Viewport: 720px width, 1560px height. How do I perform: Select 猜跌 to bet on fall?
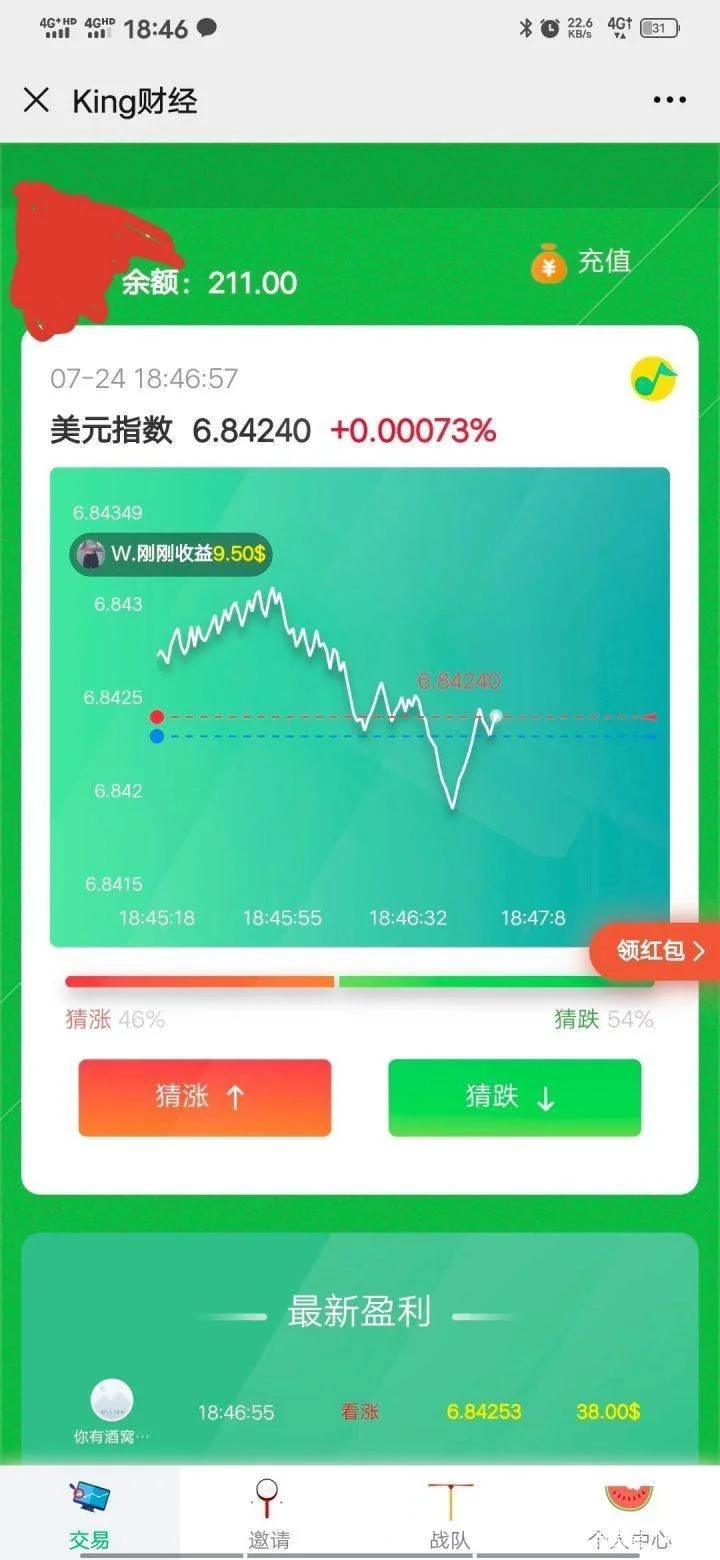pos(514,1097)
